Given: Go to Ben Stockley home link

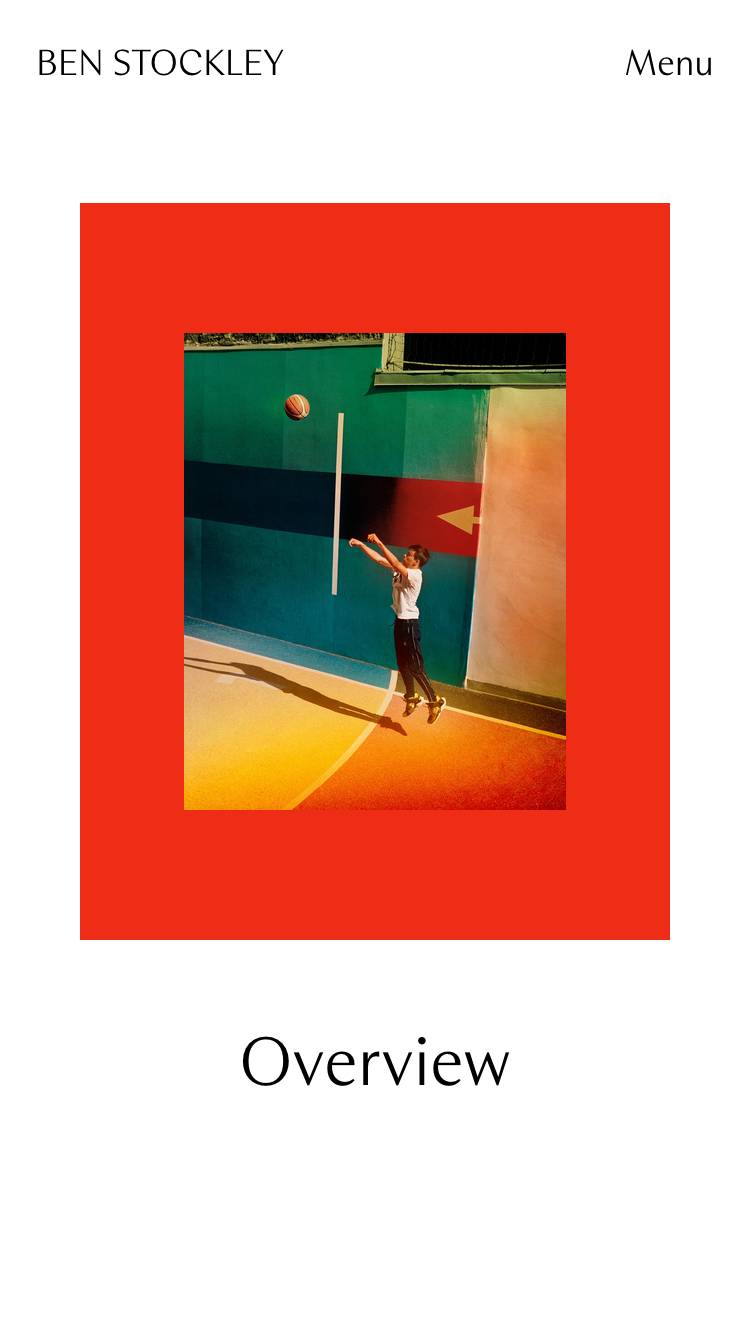Looking at the screenshot, I should [160, 63].
